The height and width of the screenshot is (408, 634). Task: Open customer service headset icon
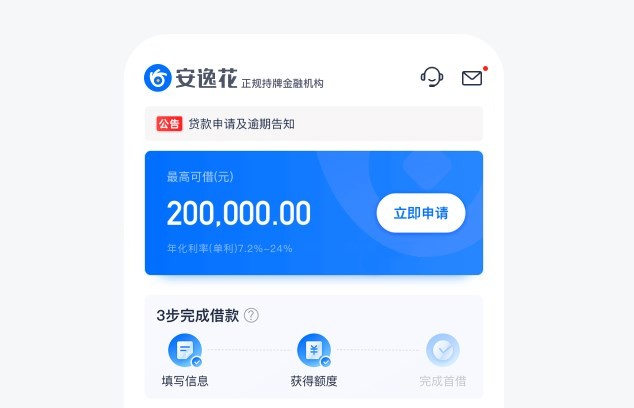[x=432, y=77]
